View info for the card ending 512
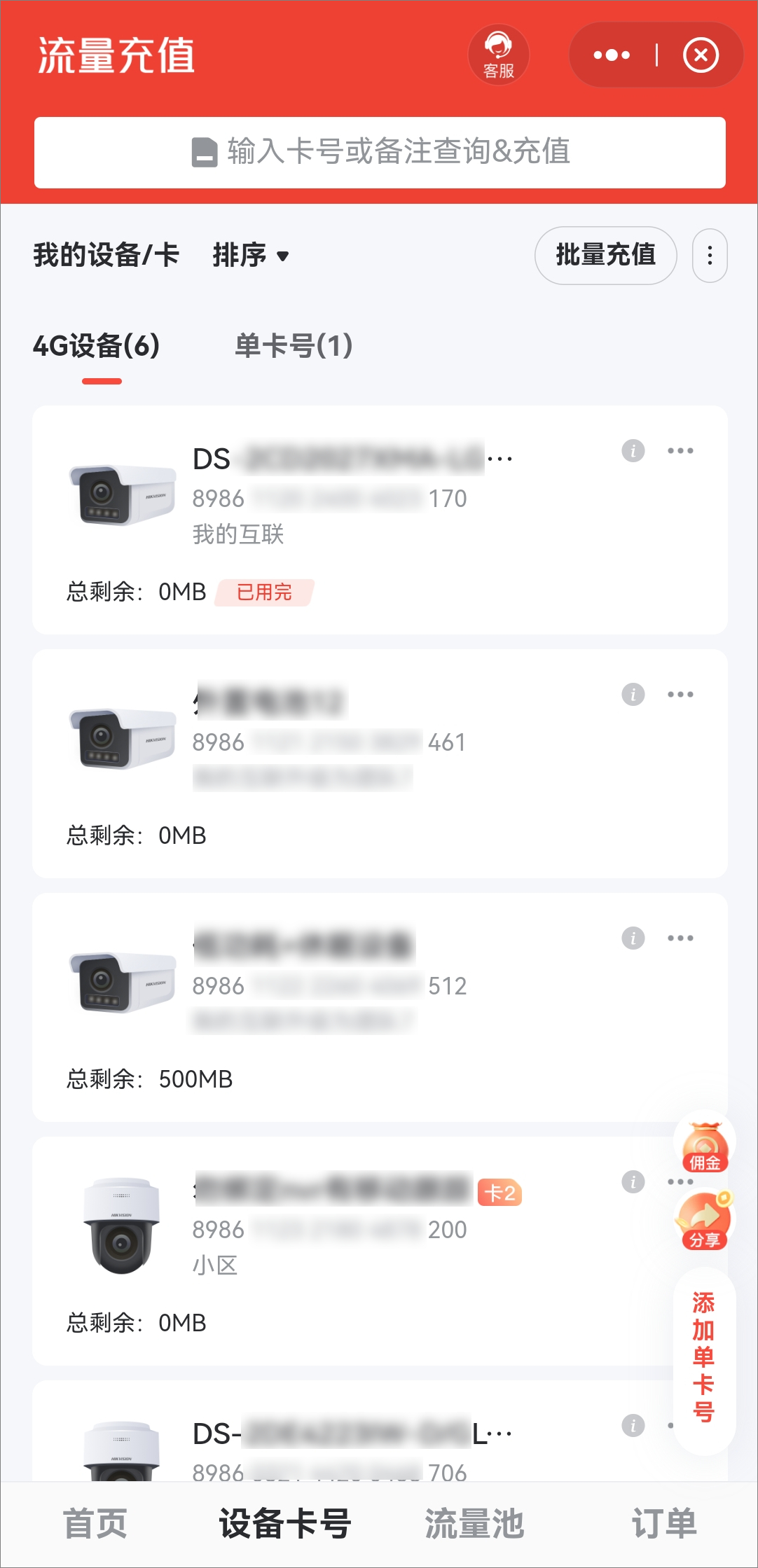 633,938
